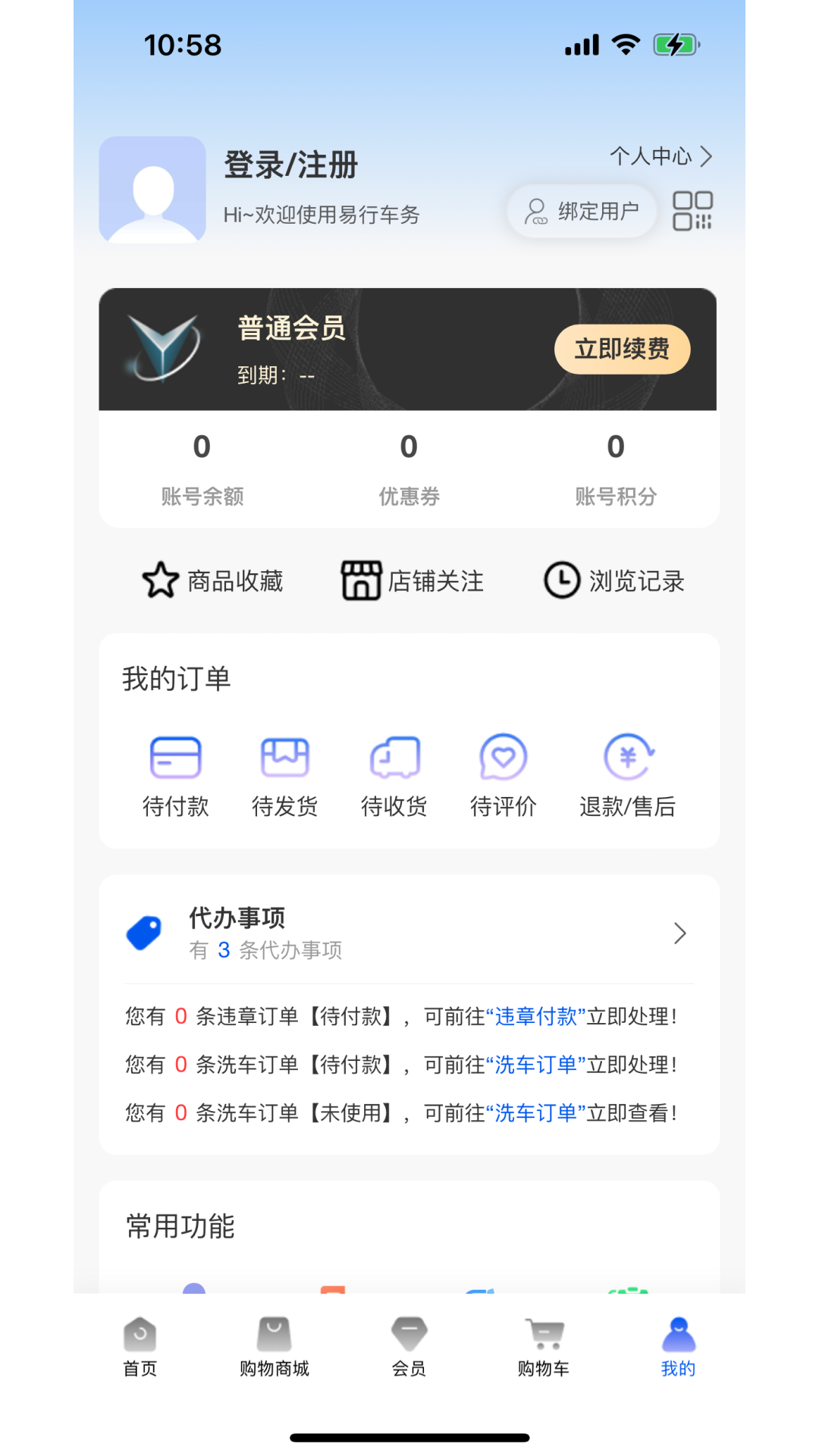
Task: Switch to the 购物商城 tab
Action: tap(275, 1348)
